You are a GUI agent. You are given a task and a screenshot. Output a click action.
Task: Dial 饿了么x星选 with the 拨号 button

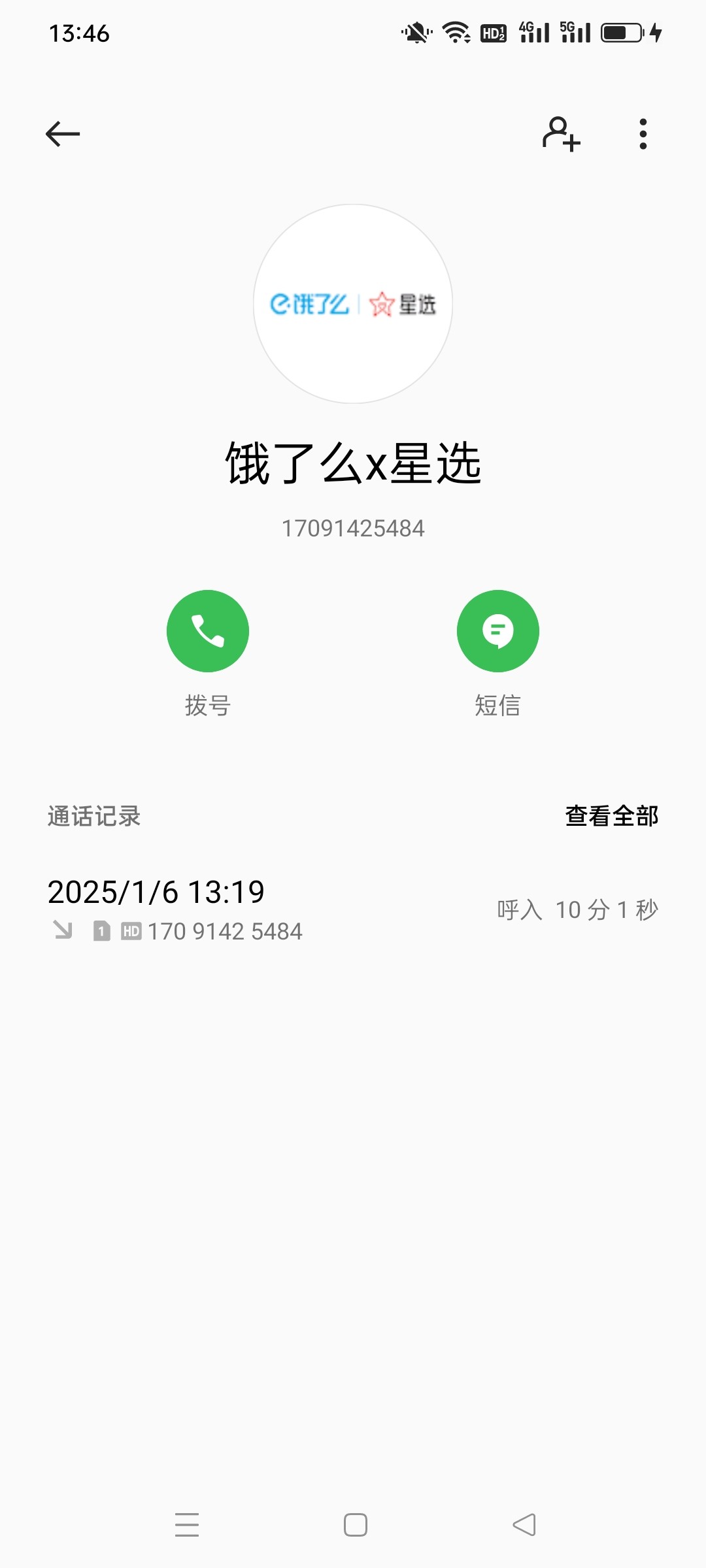208,631
